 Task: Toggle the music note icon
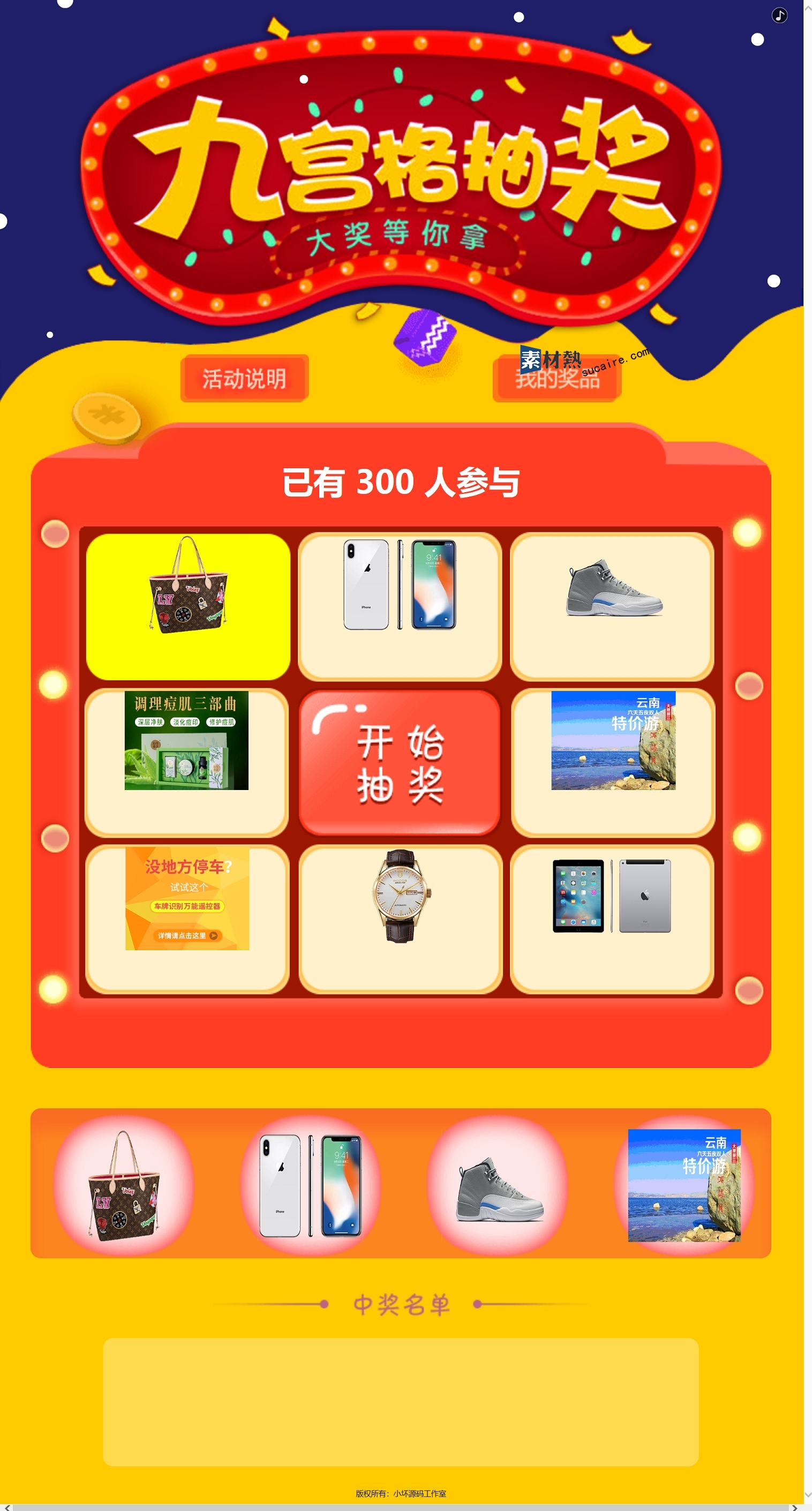[779, 15]
